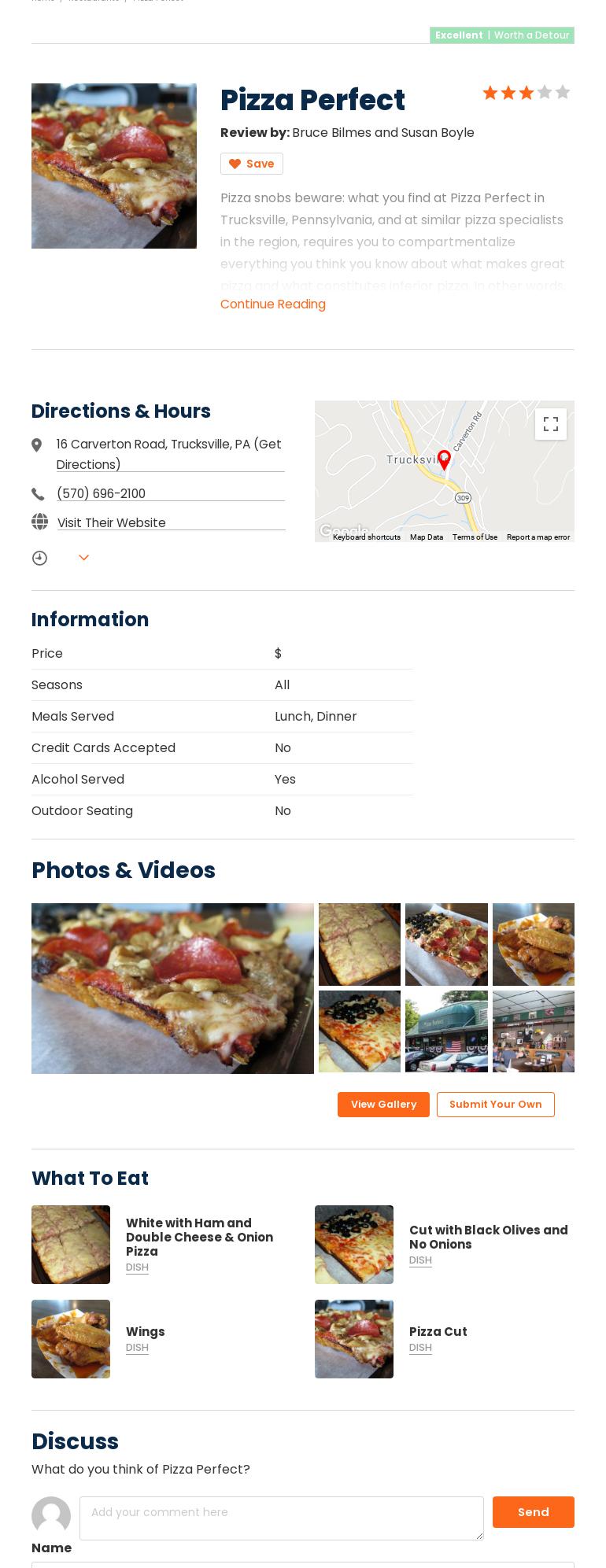
Task: Open the restaurant storefront photo
Action: tap(446, 1031)
